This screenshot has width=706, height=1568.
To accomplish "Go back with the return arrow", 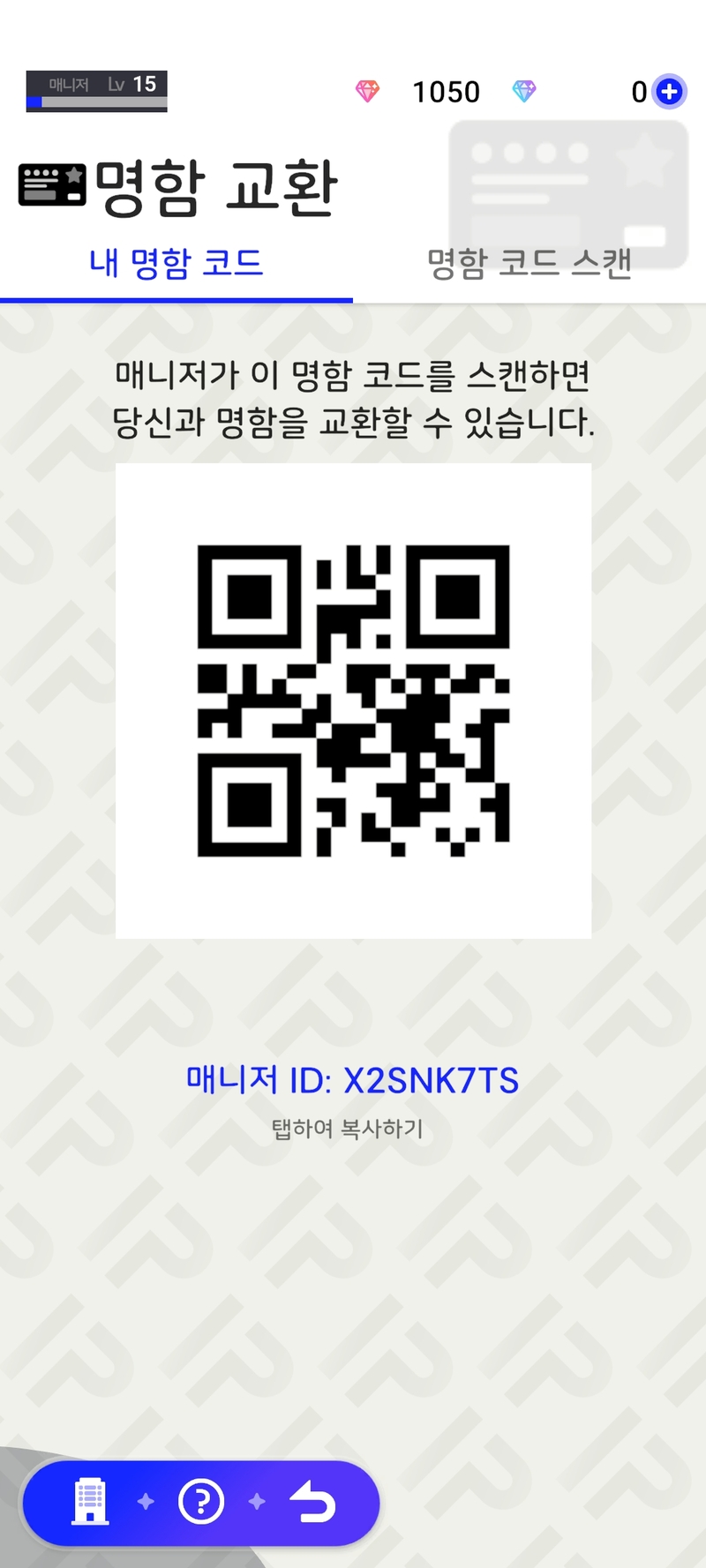I will coord(313,1501).
